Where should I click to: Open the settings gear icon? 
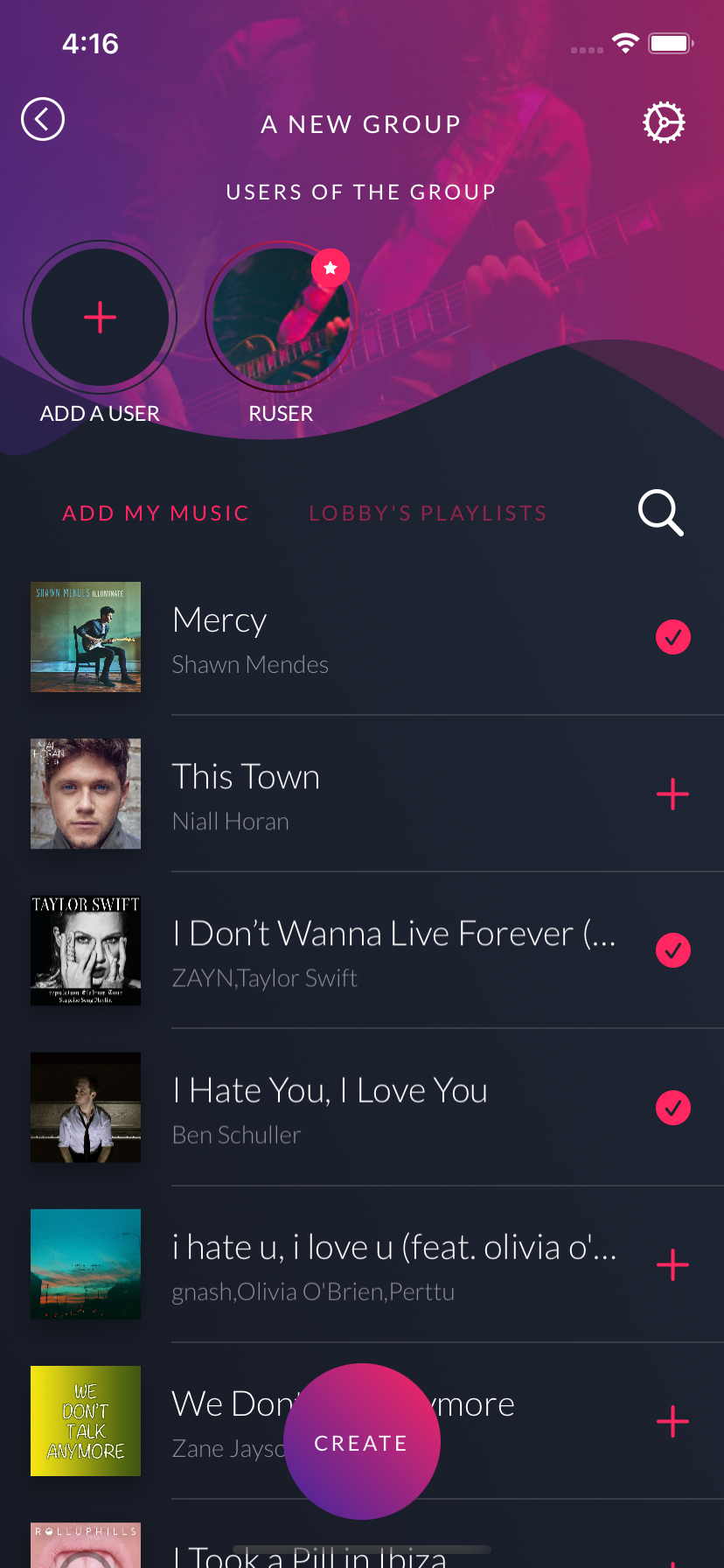pyautogui.click(x=663, y=122)
